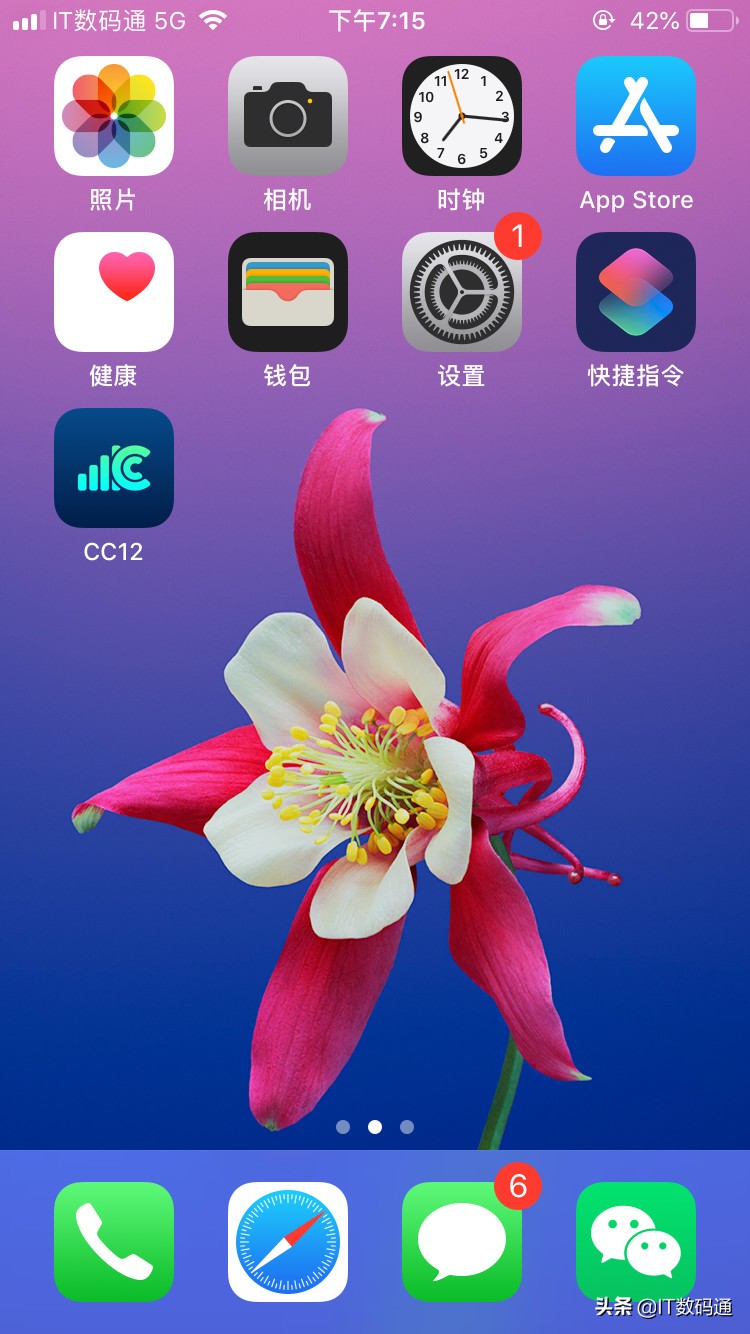Open the Phone app in dock
This screenshot has height=1334, width=750.
coord(113,1241)
